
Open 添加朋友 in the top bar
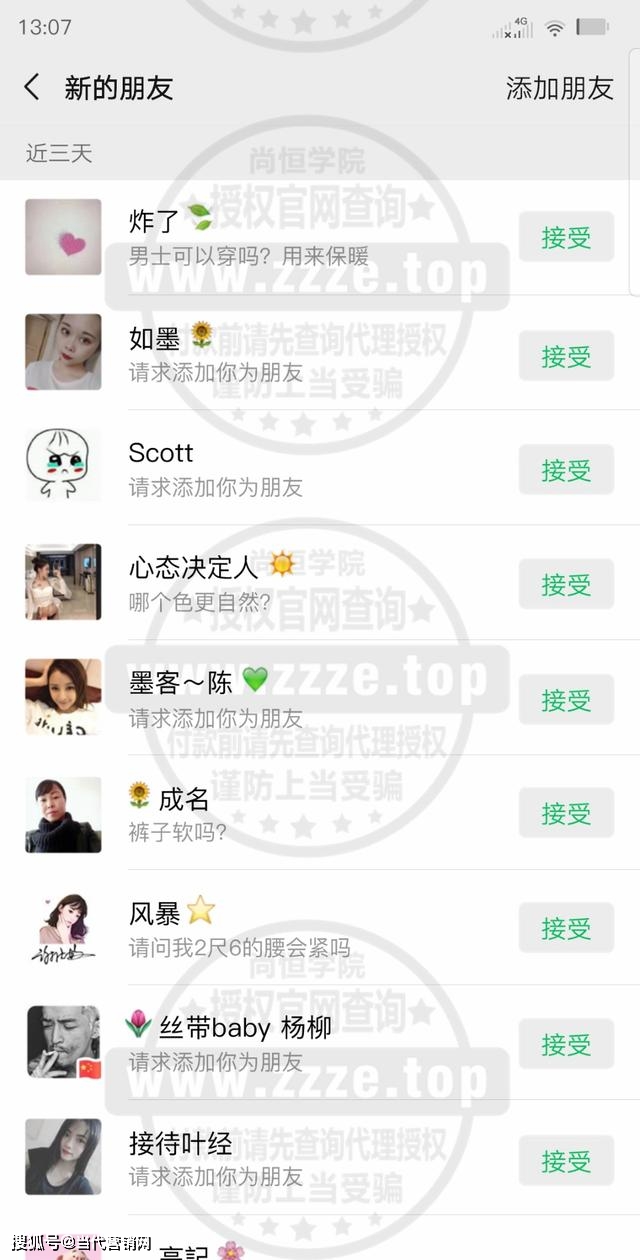coord(559,88)
